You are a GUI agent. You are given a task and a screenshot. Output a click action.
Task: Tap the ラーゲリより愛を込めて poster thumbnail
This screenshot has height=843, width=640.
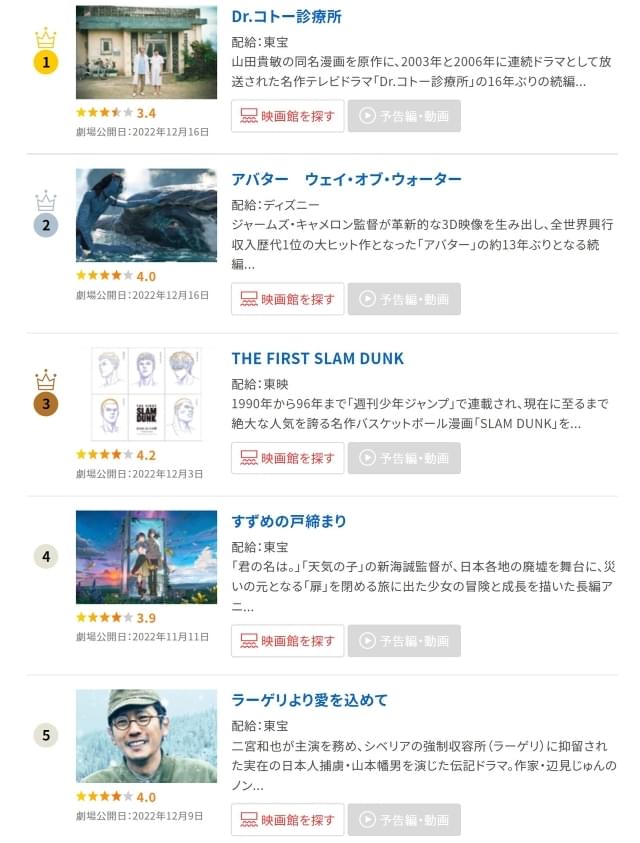pyautogui.click(x=146, y=736)
